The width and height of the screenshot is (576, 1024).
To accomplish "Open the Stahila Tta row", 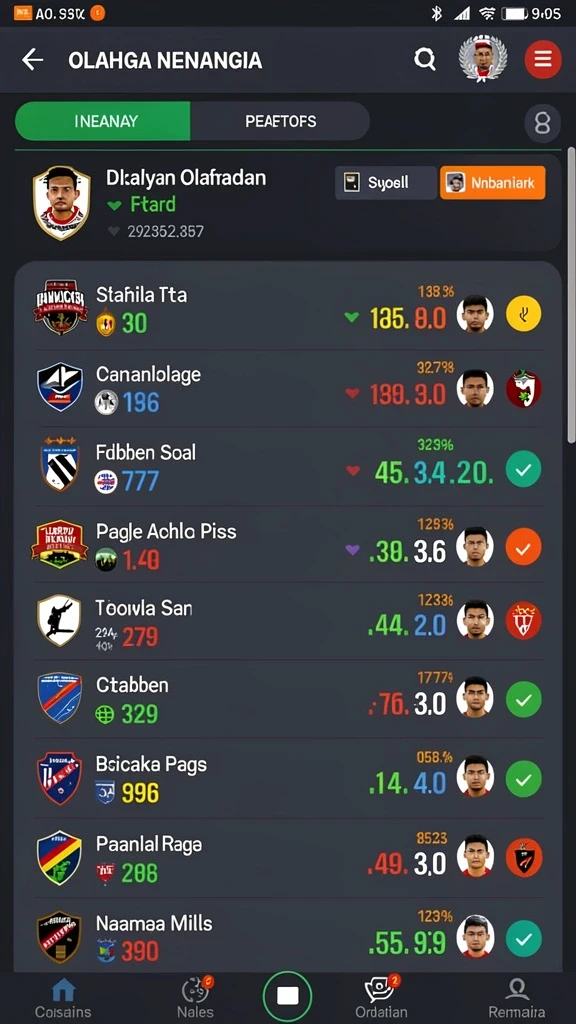I will [x=287, y=310].
